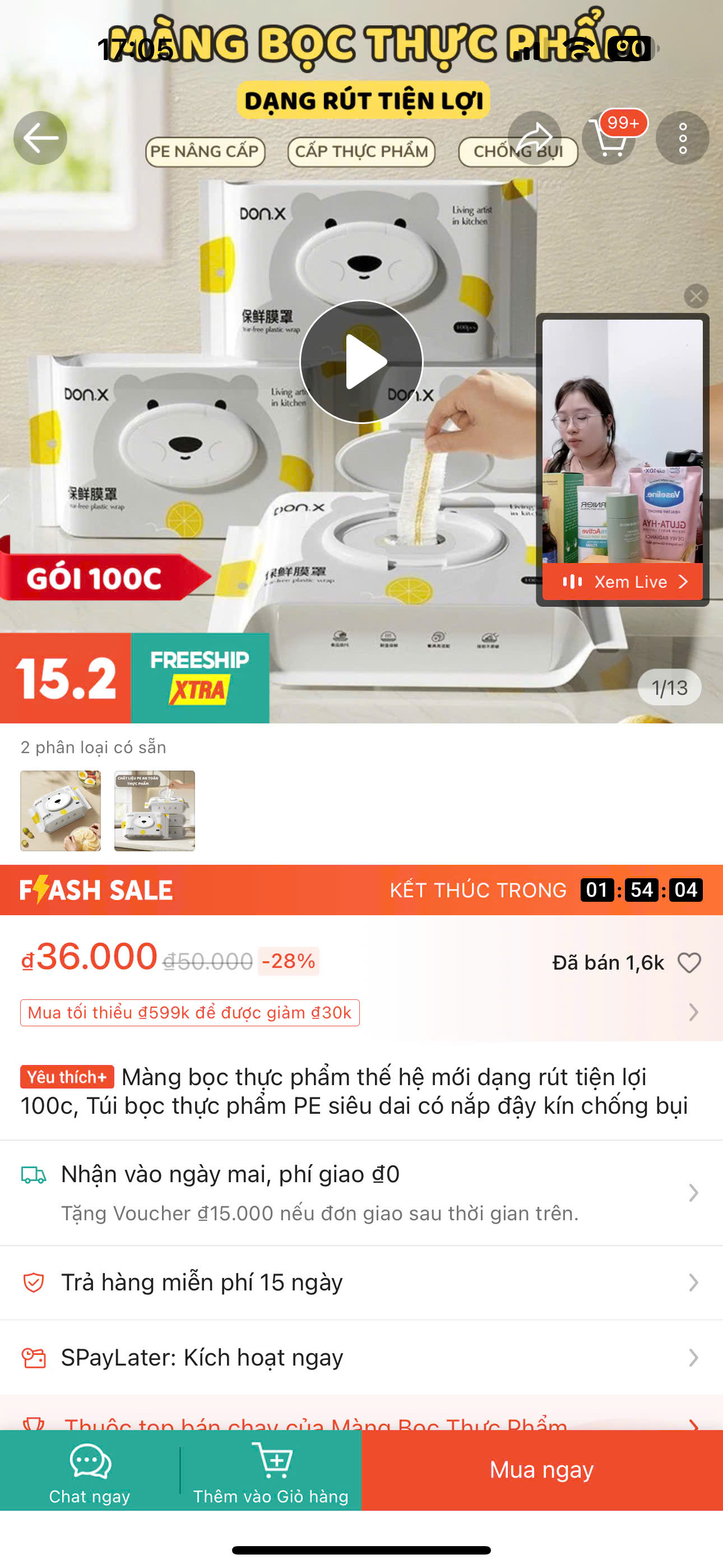Buy now with Mua ngay
The height and width of the screenshot is (1568, 723).
click(541, 1470)
